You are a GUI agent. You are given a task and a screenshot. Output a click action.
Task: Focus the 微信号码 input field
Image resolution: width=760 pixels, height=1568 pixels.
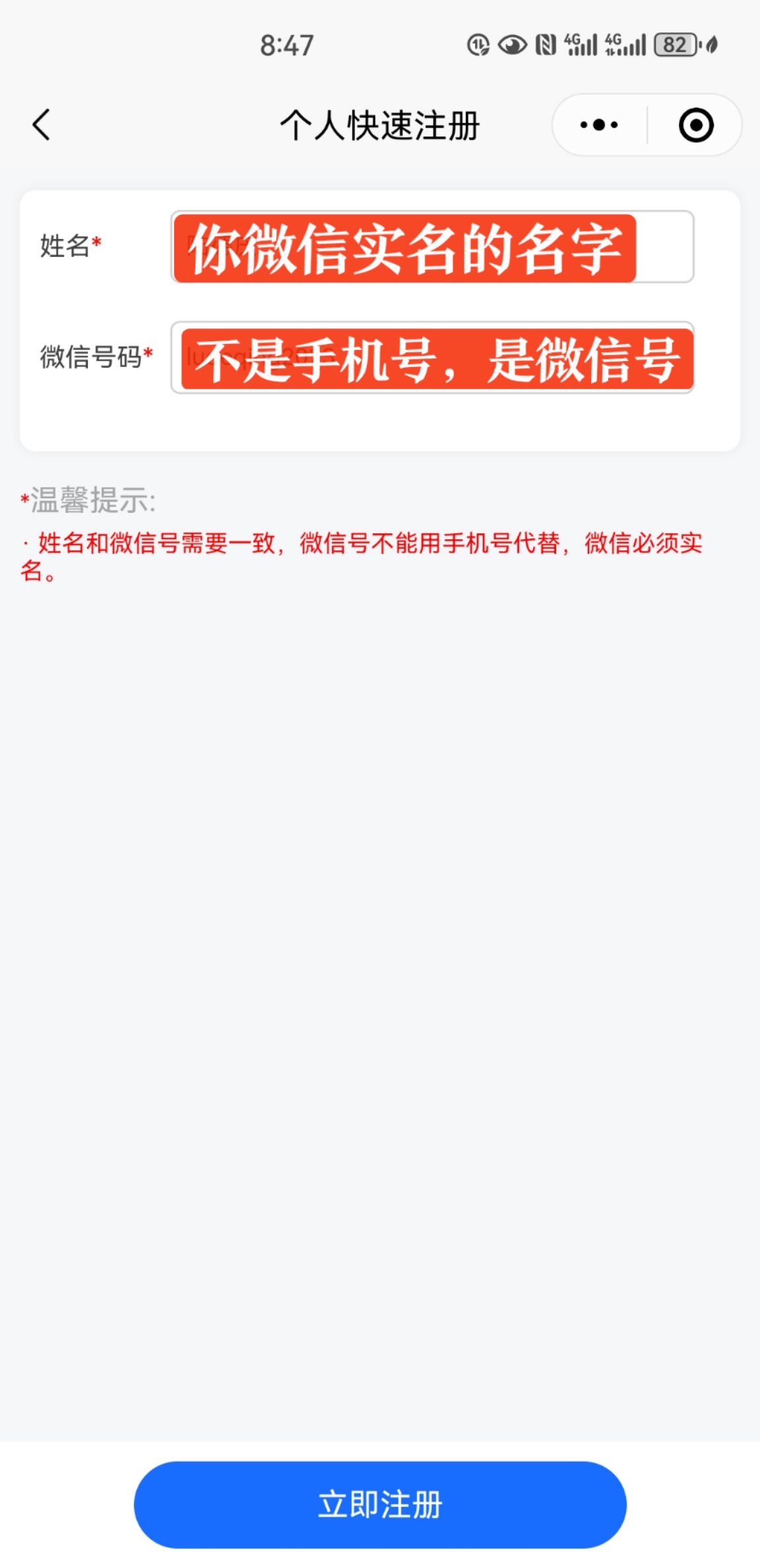coord(432,358)
